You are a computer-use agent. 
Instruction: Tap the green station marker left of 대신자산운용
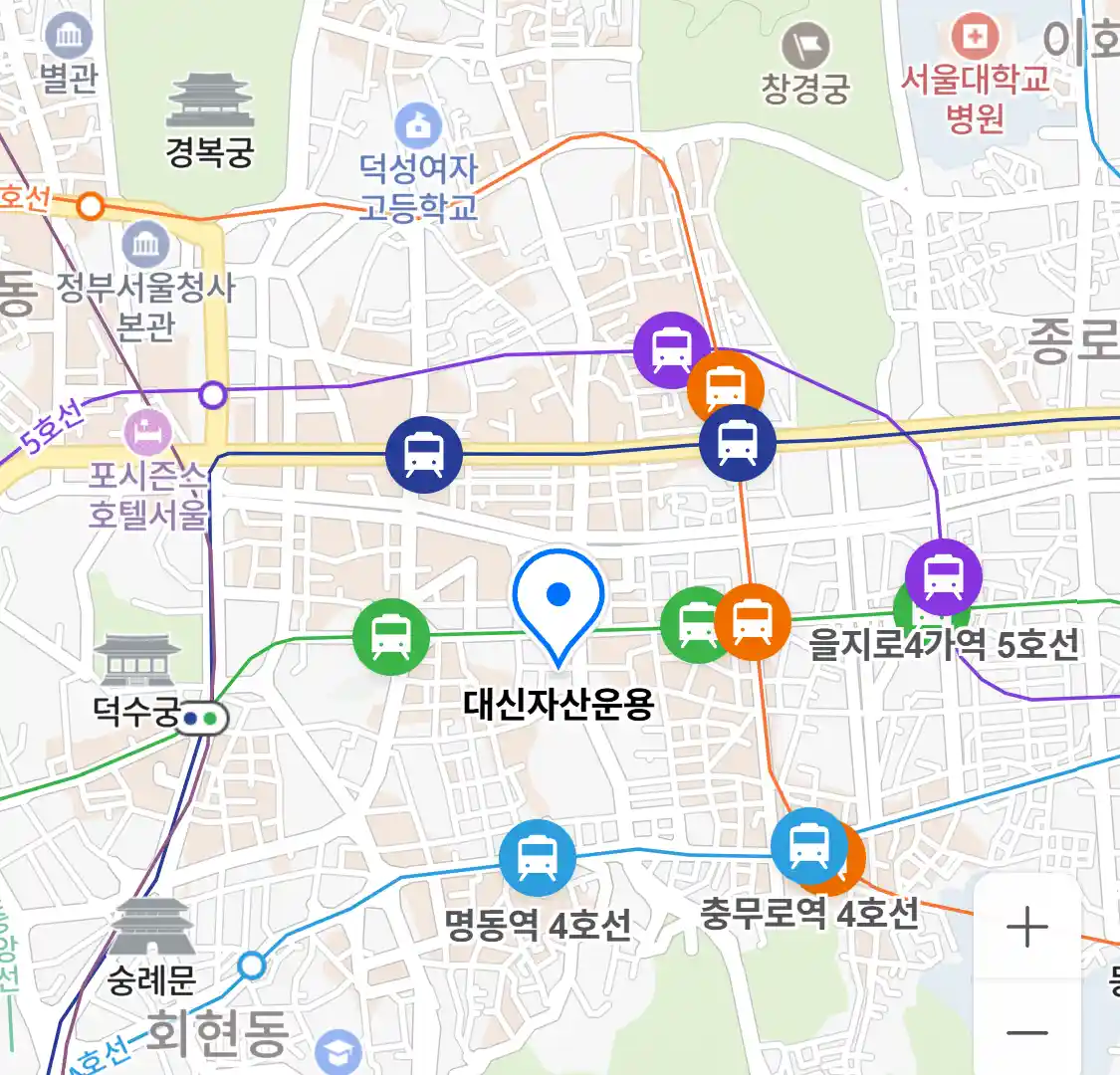click(391, 637)
